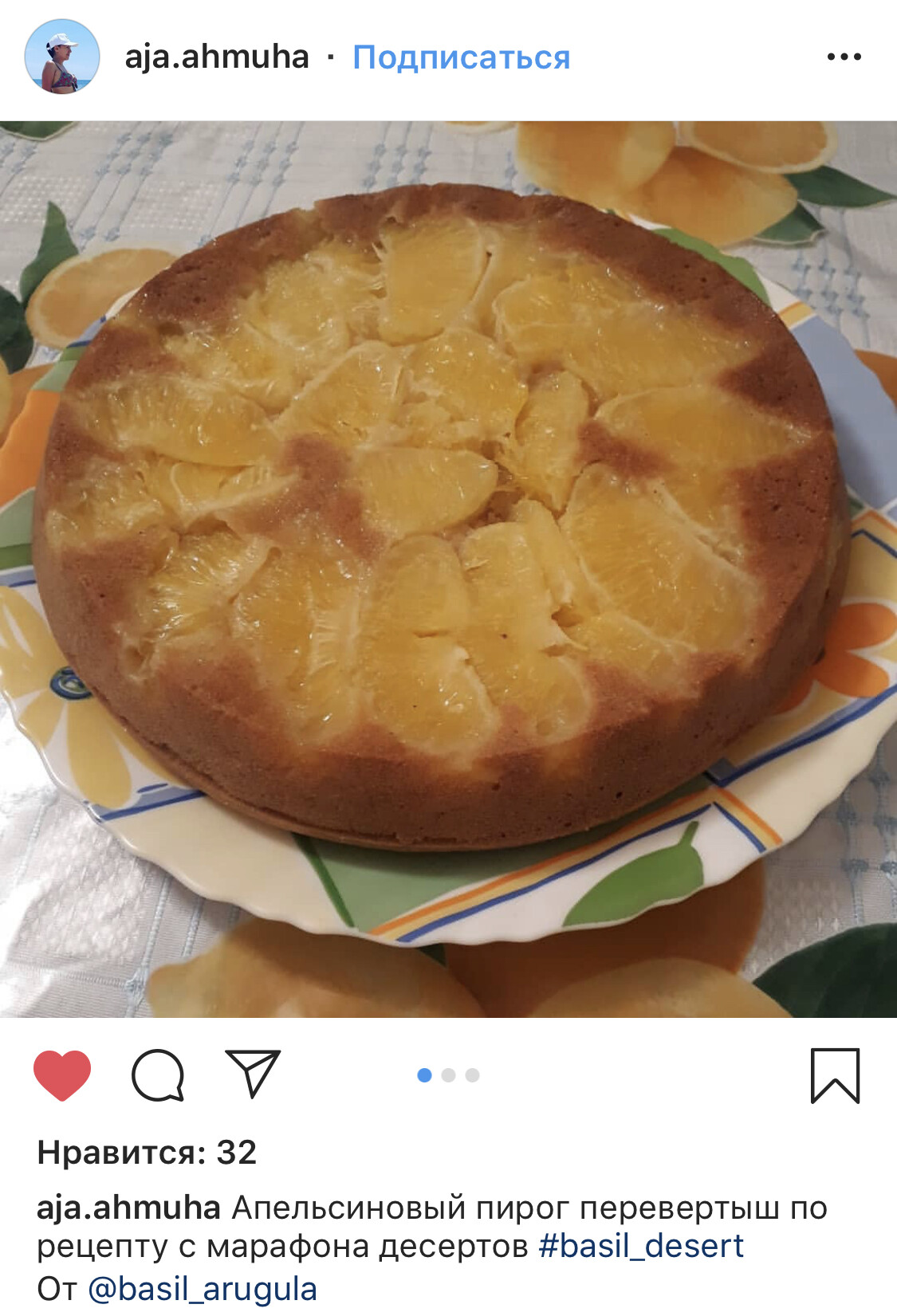Save the post with the bookmark icon
897x1316 pixels.
coord(835,1075)
